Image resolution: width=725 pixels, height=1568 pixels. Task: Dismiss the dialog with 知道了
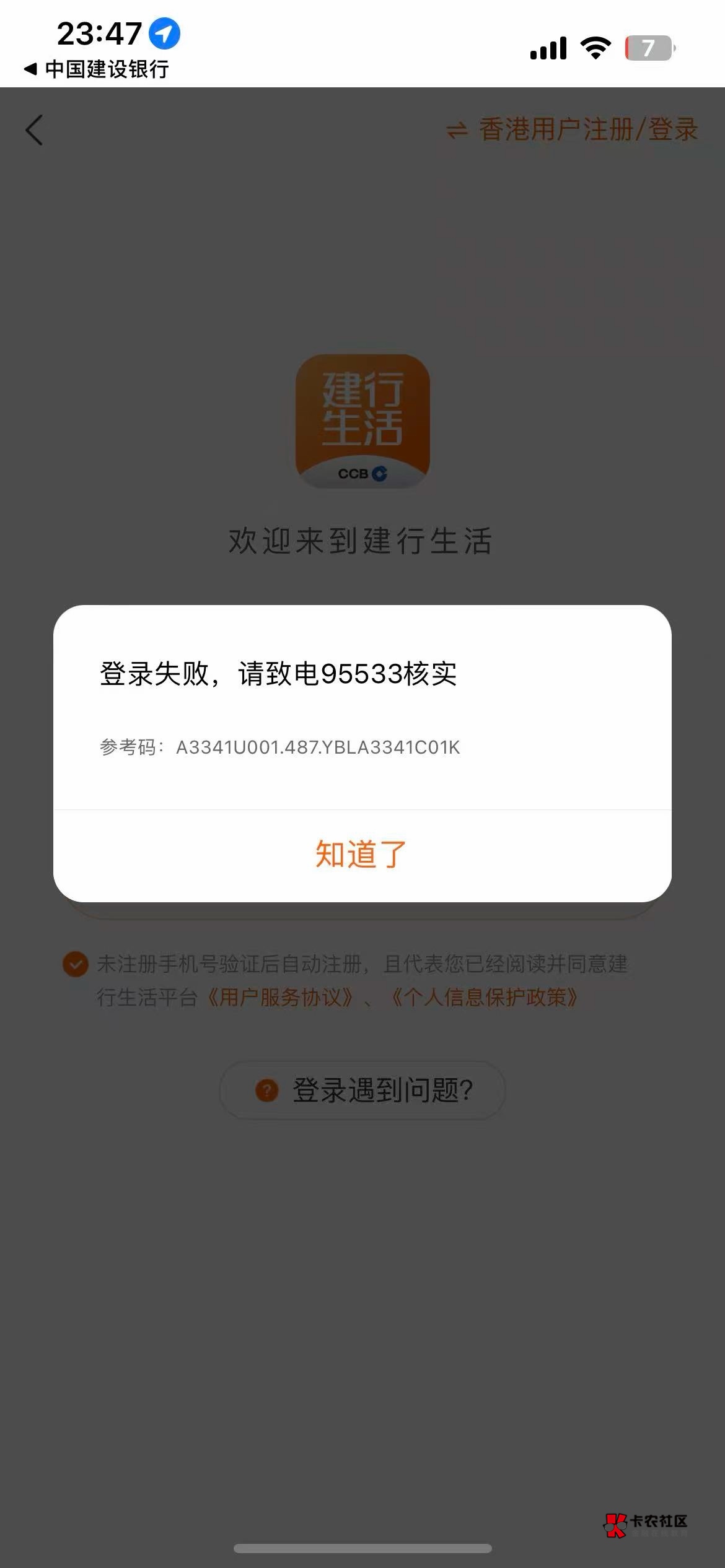362,855
